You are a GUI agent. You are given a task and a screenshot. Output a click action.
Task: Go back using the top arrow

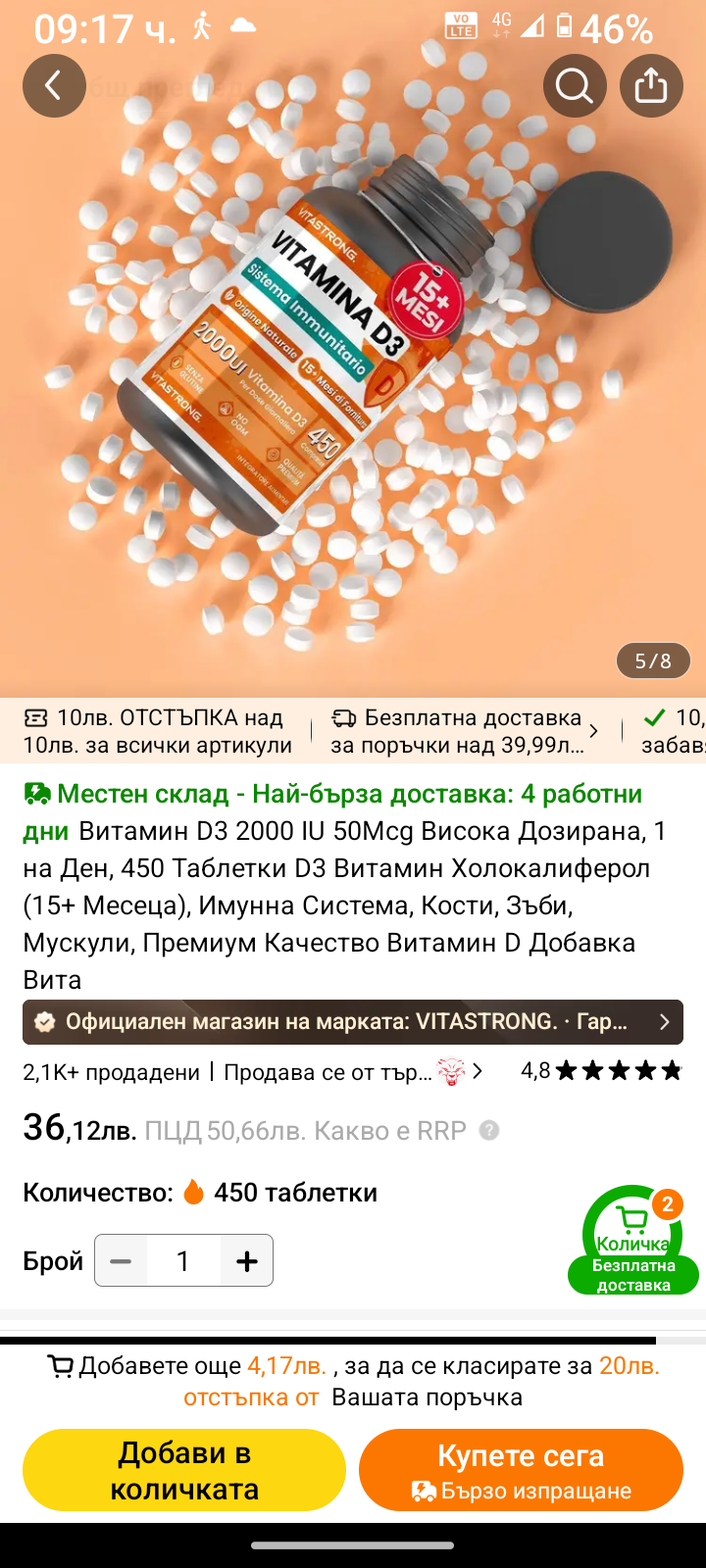point(54,86)
